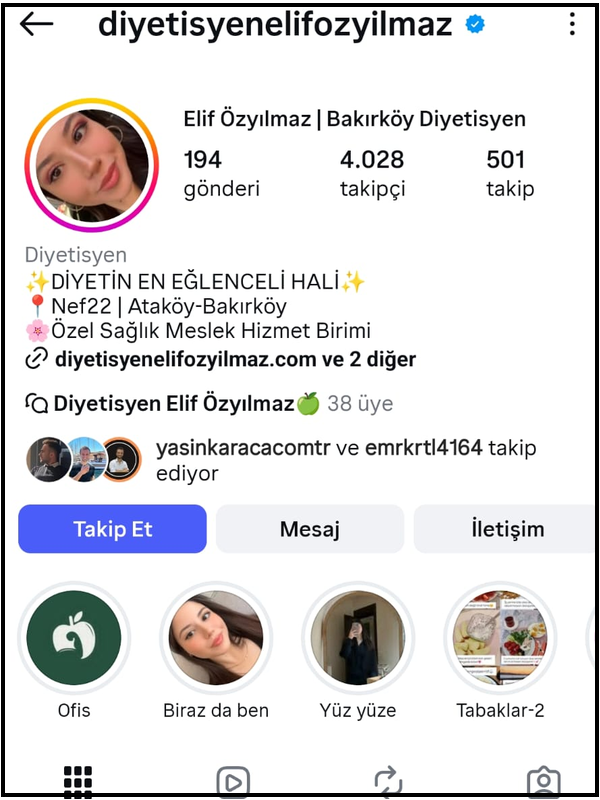Open the Biraz da ben highlight
Viewport: 600px width, 800px height.
216,638
